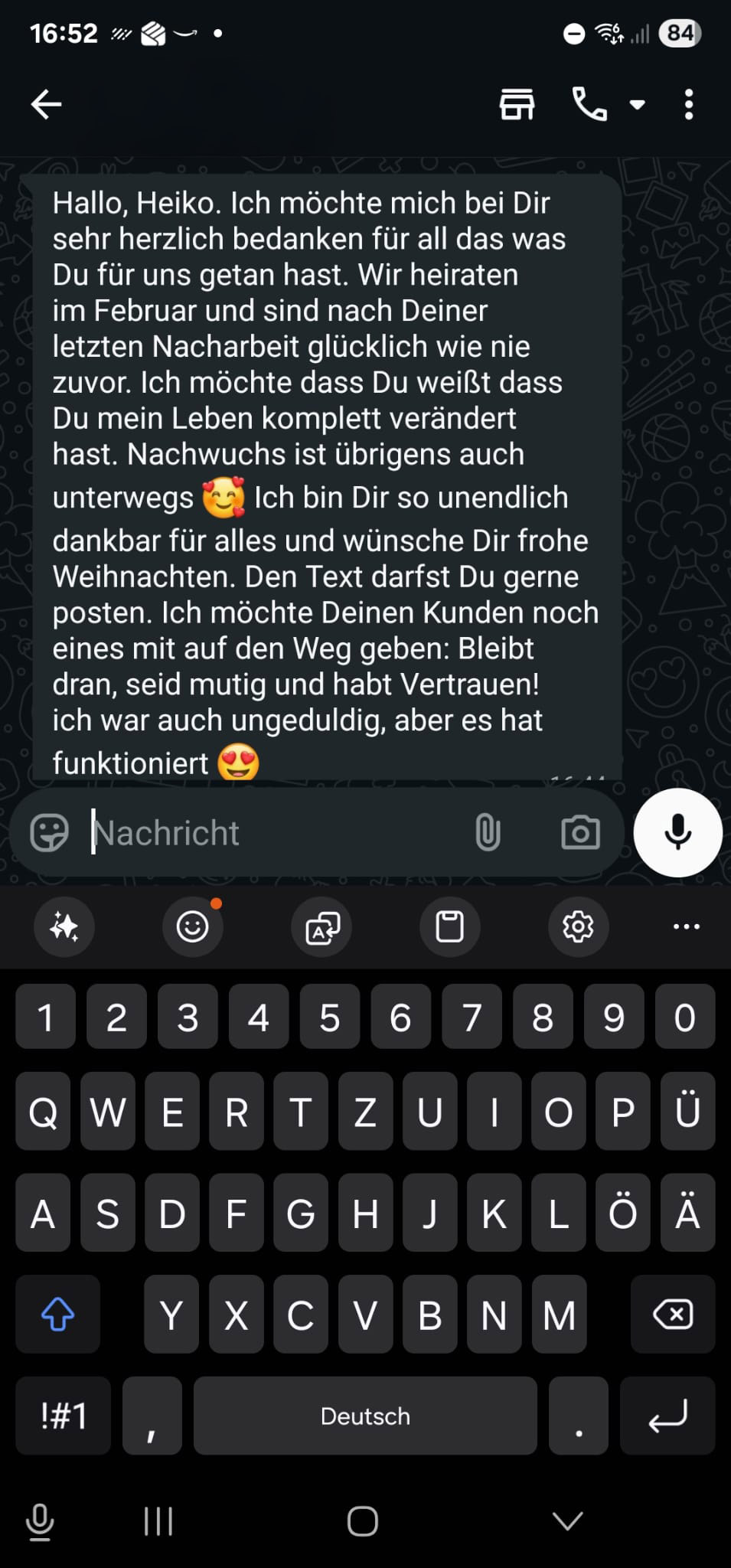Open the camera from the message bar
731x1568 pixels.
[580, 832]
